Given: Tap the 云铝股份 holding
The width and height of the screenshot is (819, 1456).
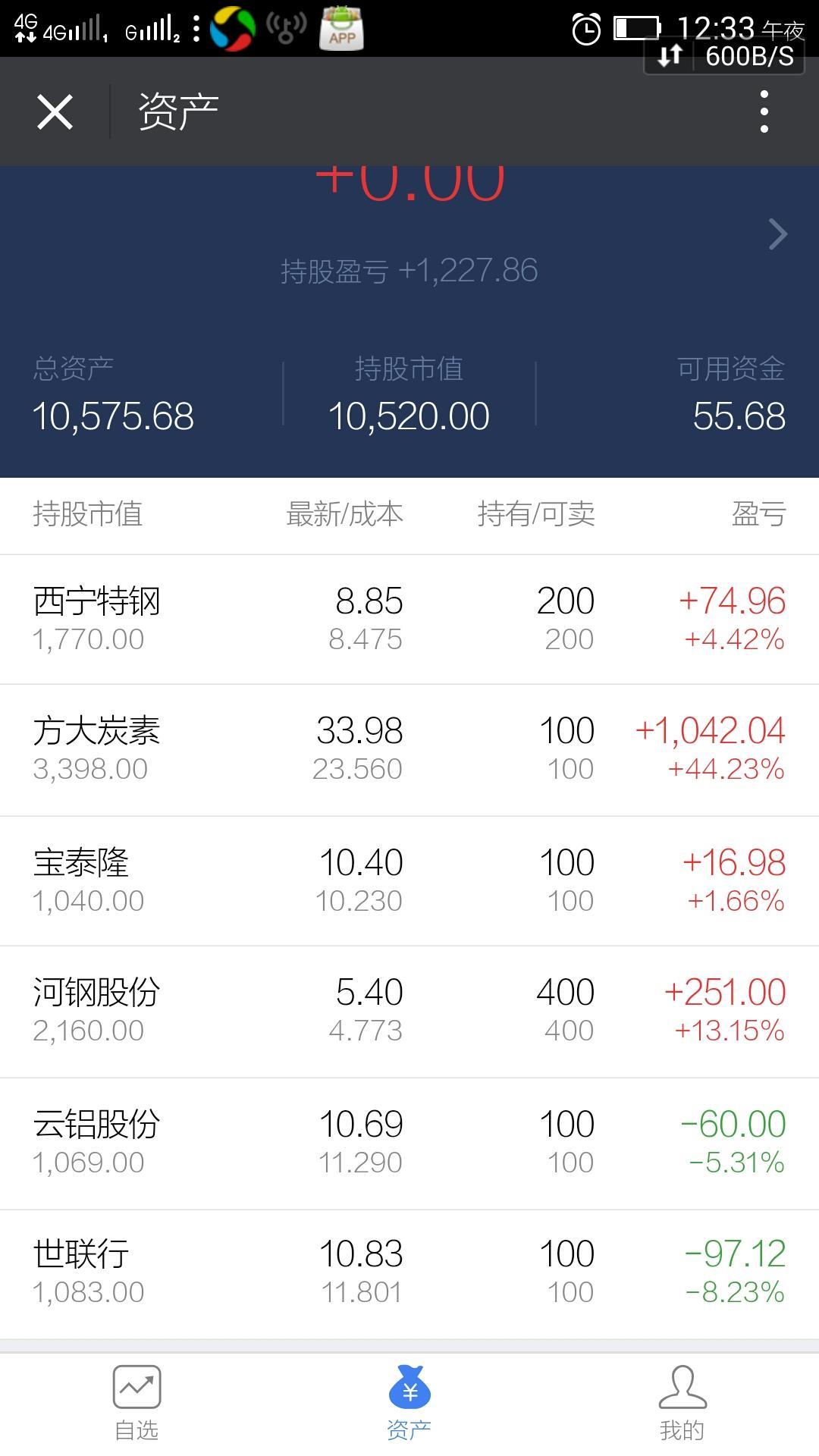Looking at the screenshot, I should [409, 1143].
